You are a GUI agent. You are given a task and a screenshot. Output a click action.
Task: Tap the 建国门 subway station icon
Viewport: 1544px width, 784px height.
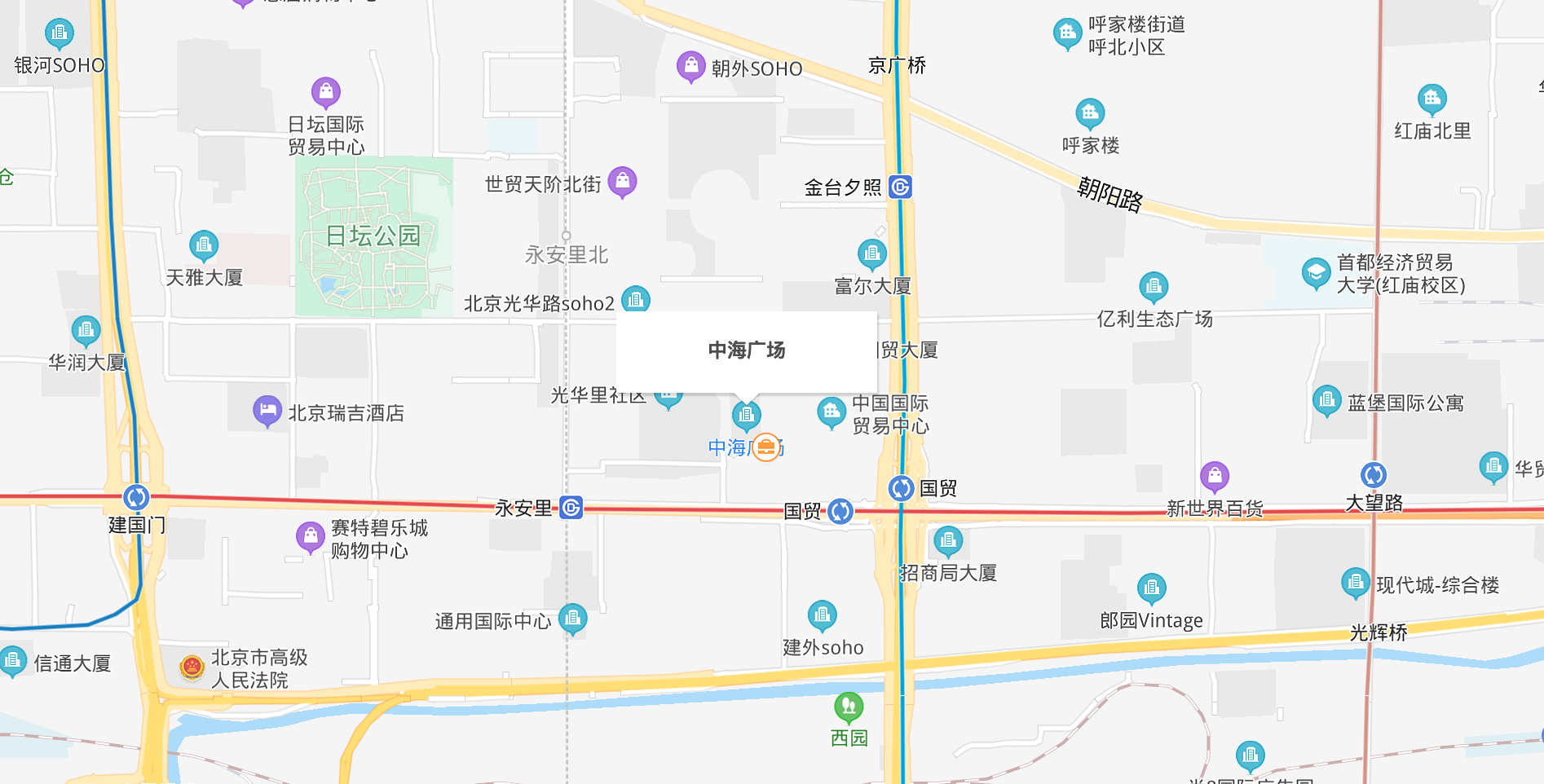tap(136, 496)
